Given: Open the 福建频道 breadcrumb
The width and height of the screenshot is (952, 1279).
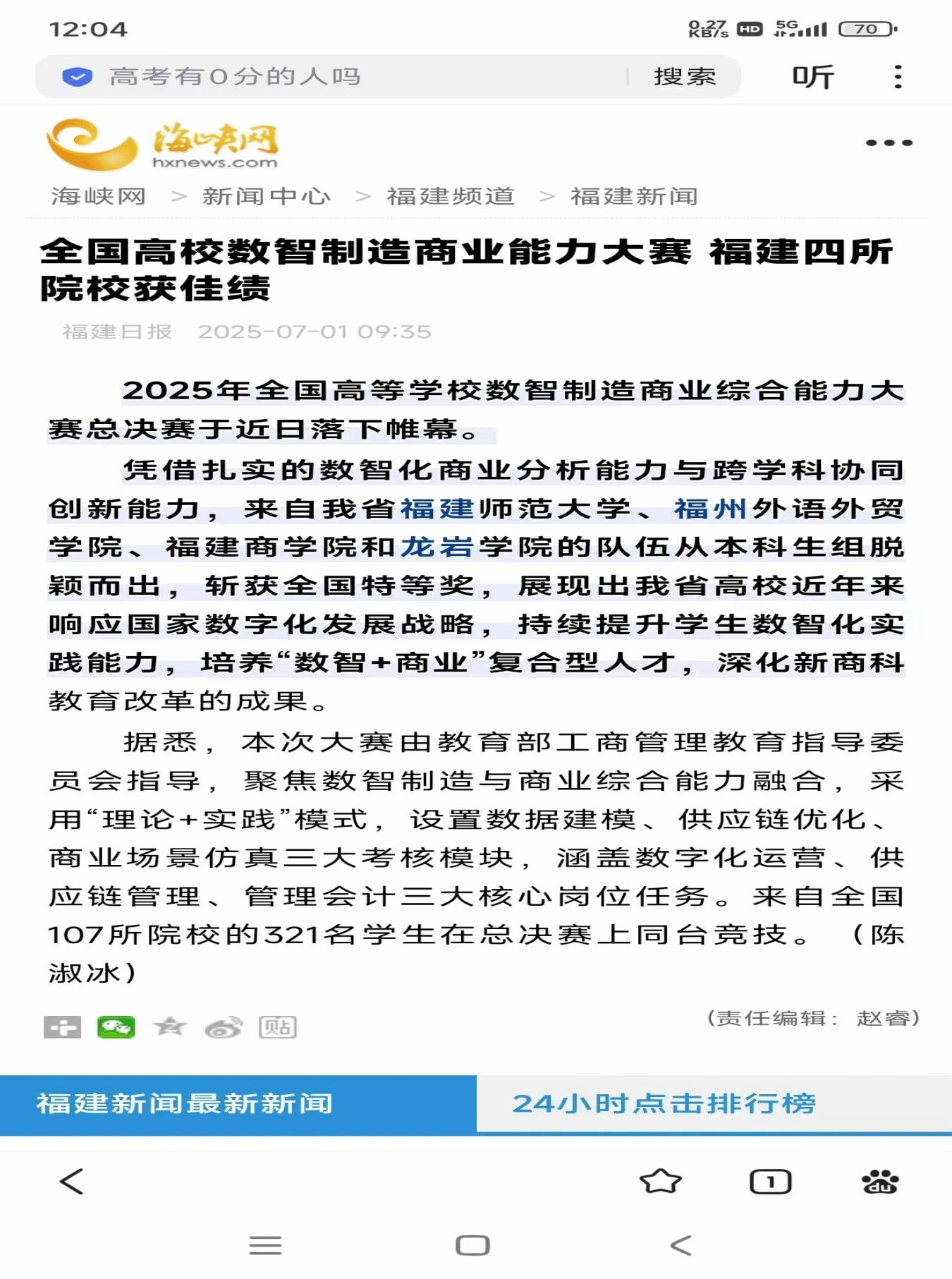Looking at the screenshot, I should [451, 196].
